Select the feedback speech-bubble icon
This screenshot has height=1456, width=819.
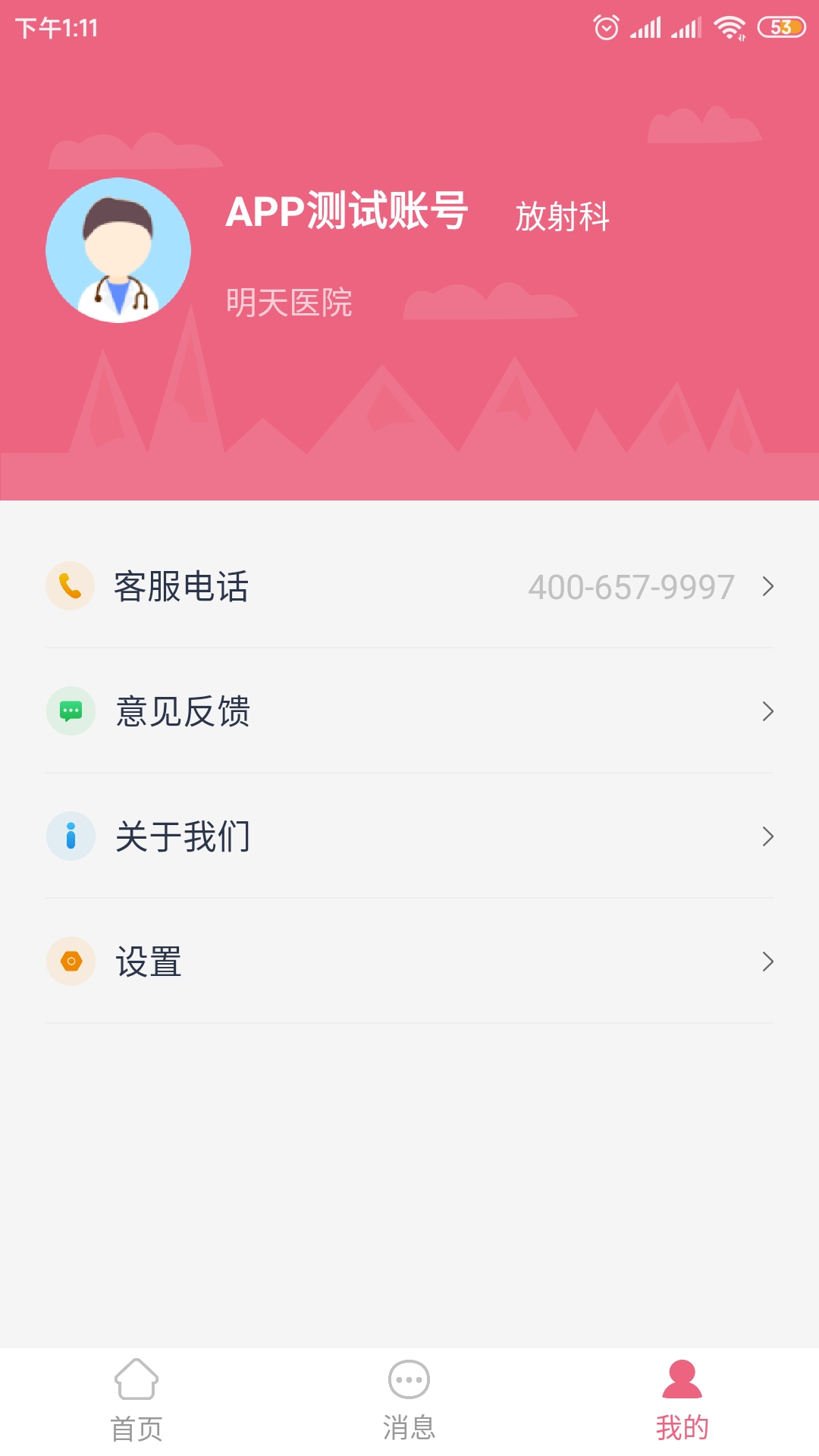(71, 711)
